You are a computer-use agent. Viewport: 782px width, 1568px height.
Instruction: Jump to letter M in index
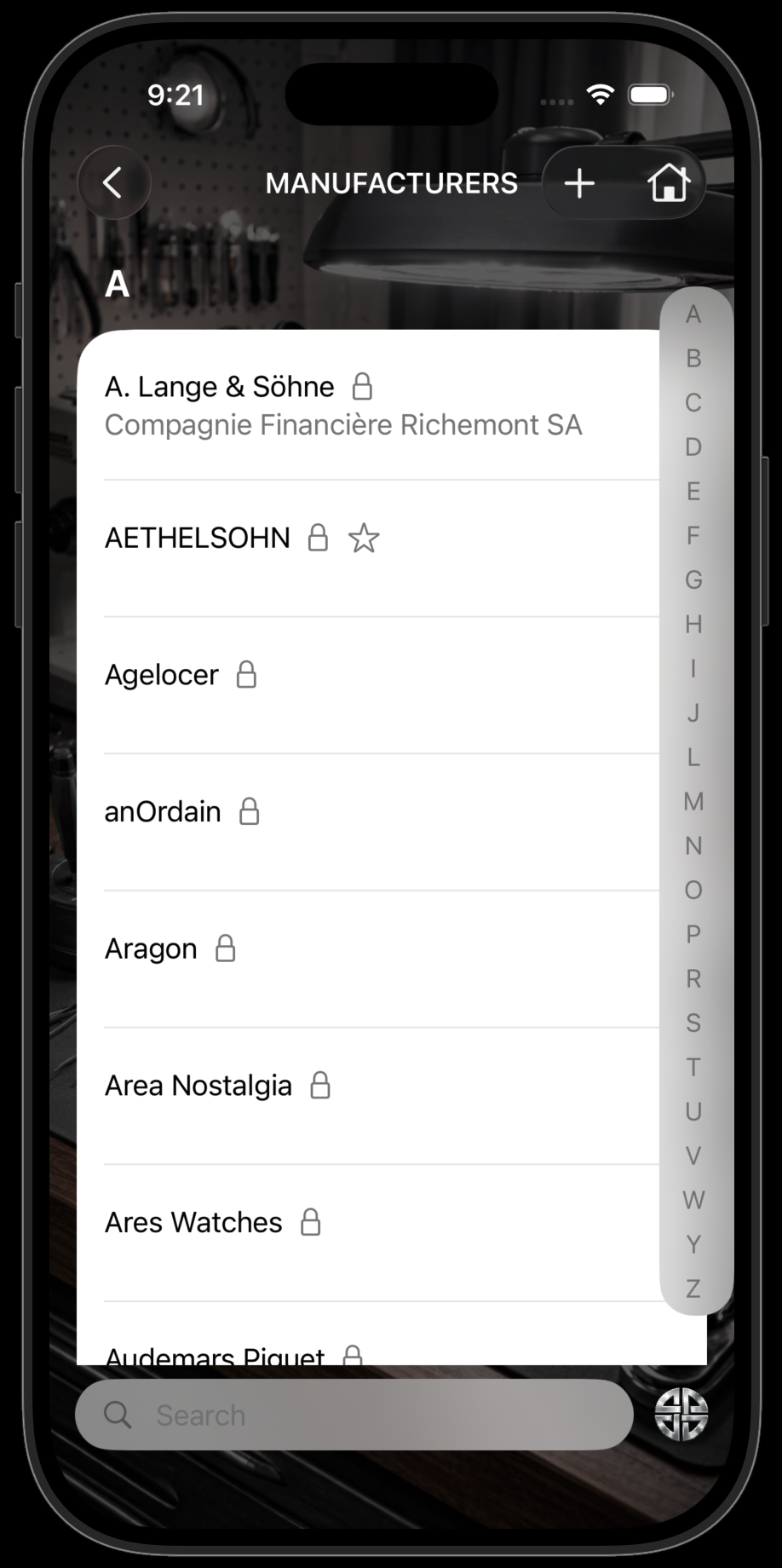pyautogui.click(x=693, y=802)
